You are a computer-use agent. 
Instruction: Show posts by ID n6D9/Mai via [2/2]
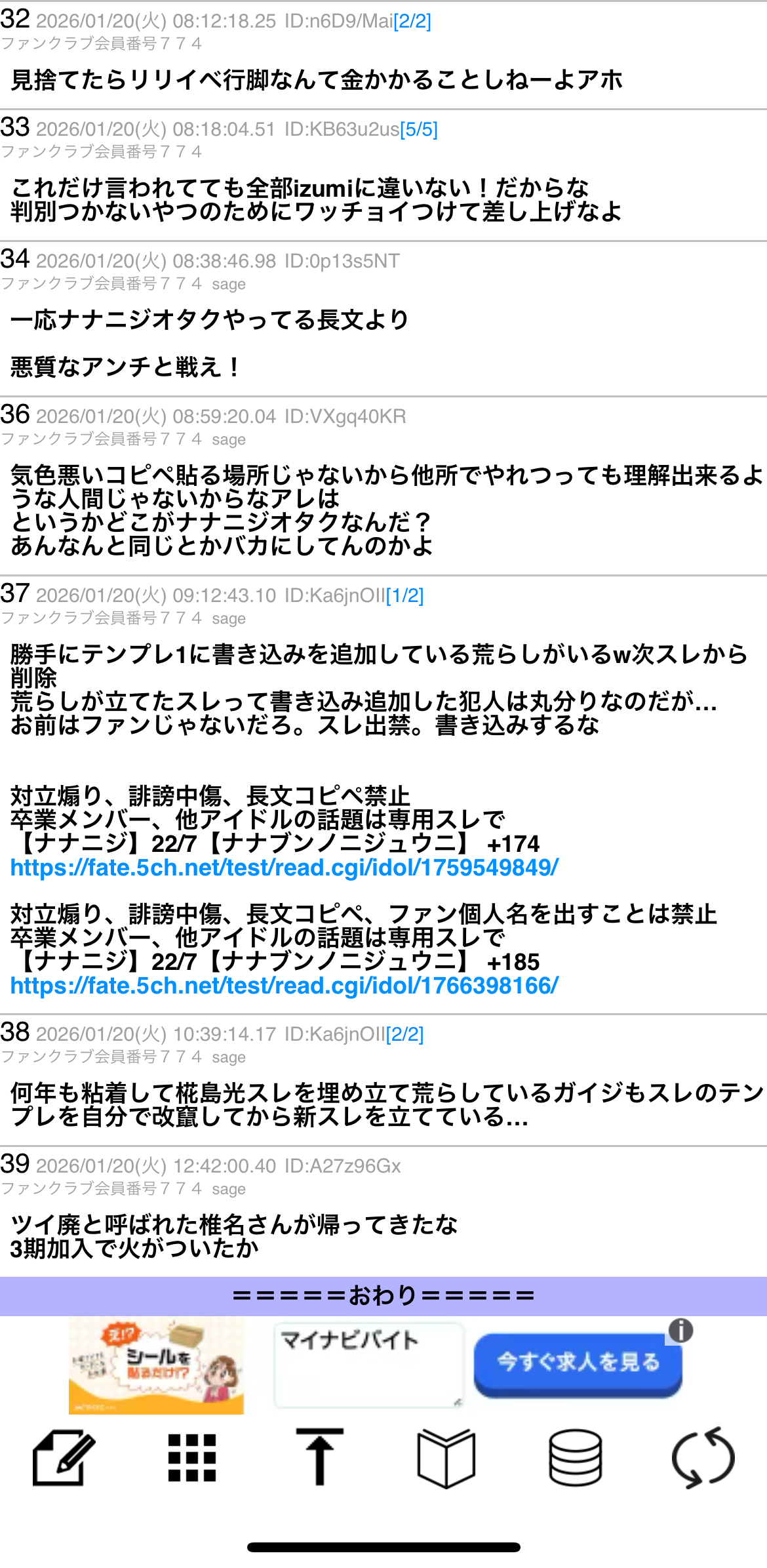click(412, 22)
